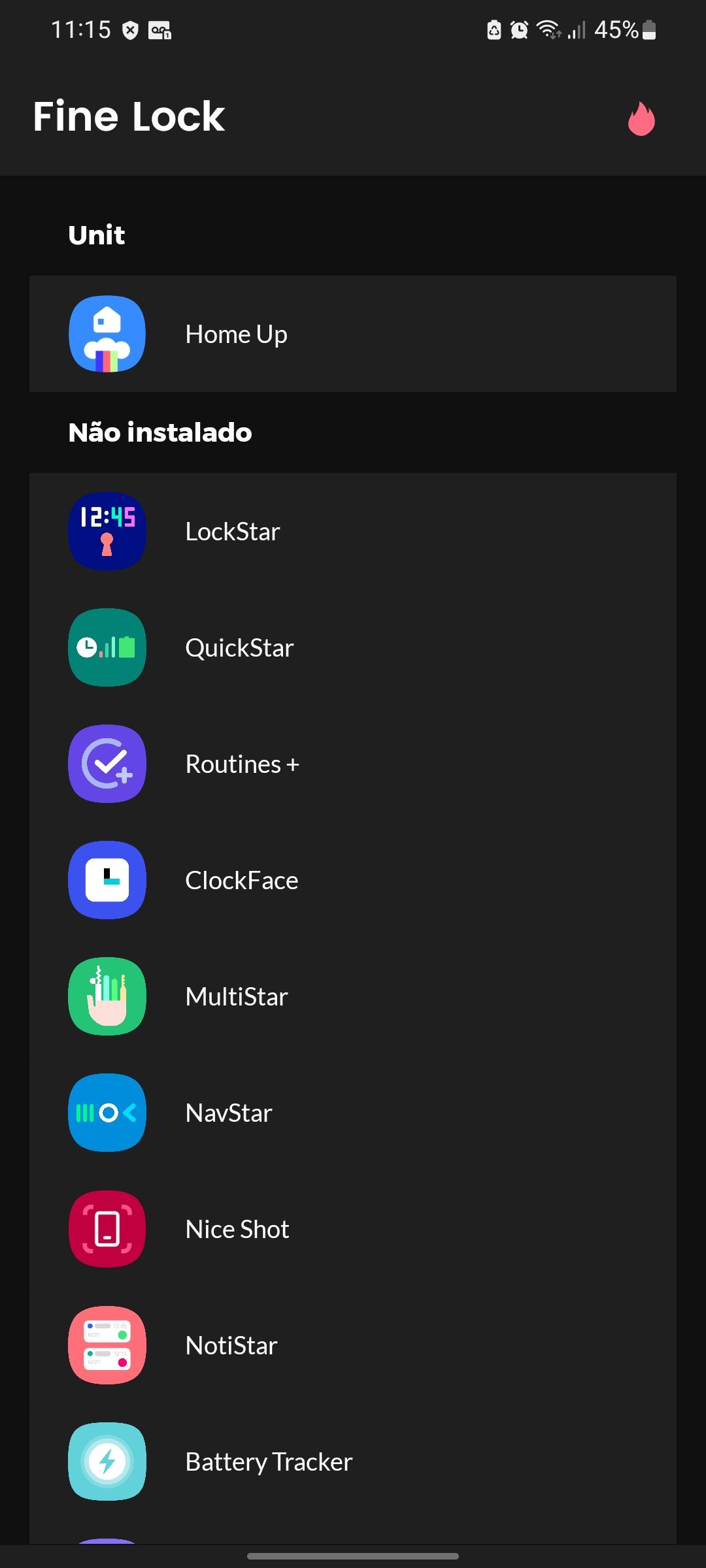This screenshot has height=1568, width=706.
Task: Open the Routines + checkmark icon
Action: pos(107,764)
